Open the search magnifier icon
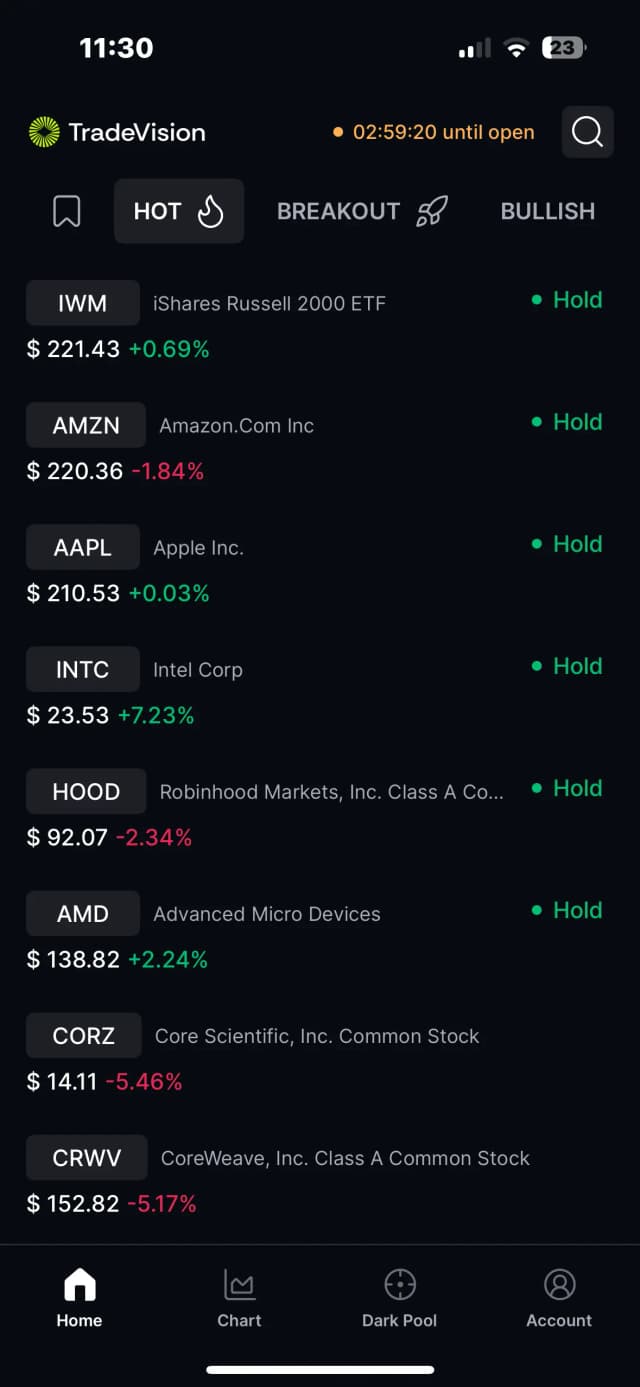The height and width of the screenshot is (1387, 640). point(587,132)
